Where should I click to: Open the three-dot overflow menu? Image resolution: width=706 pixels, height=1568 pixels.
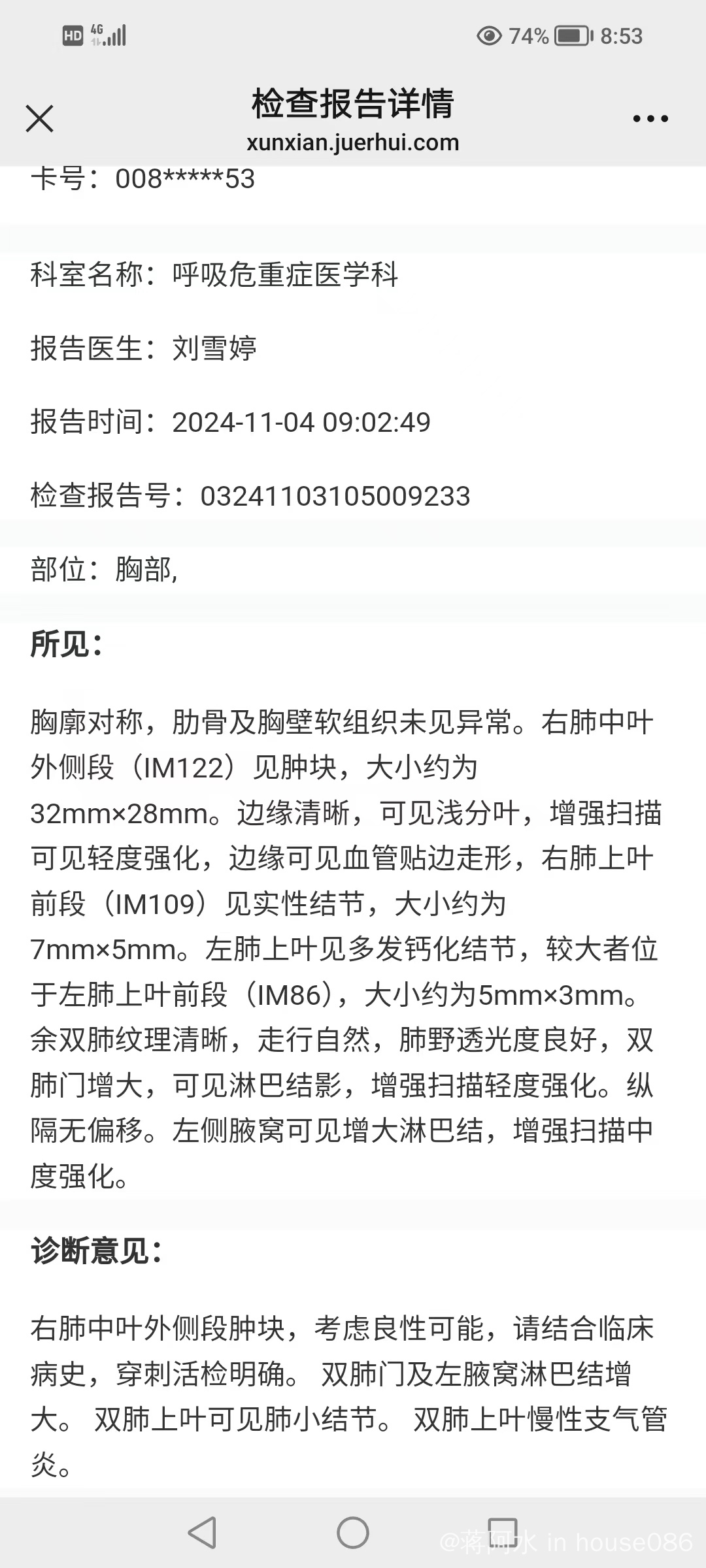[650, 118]
